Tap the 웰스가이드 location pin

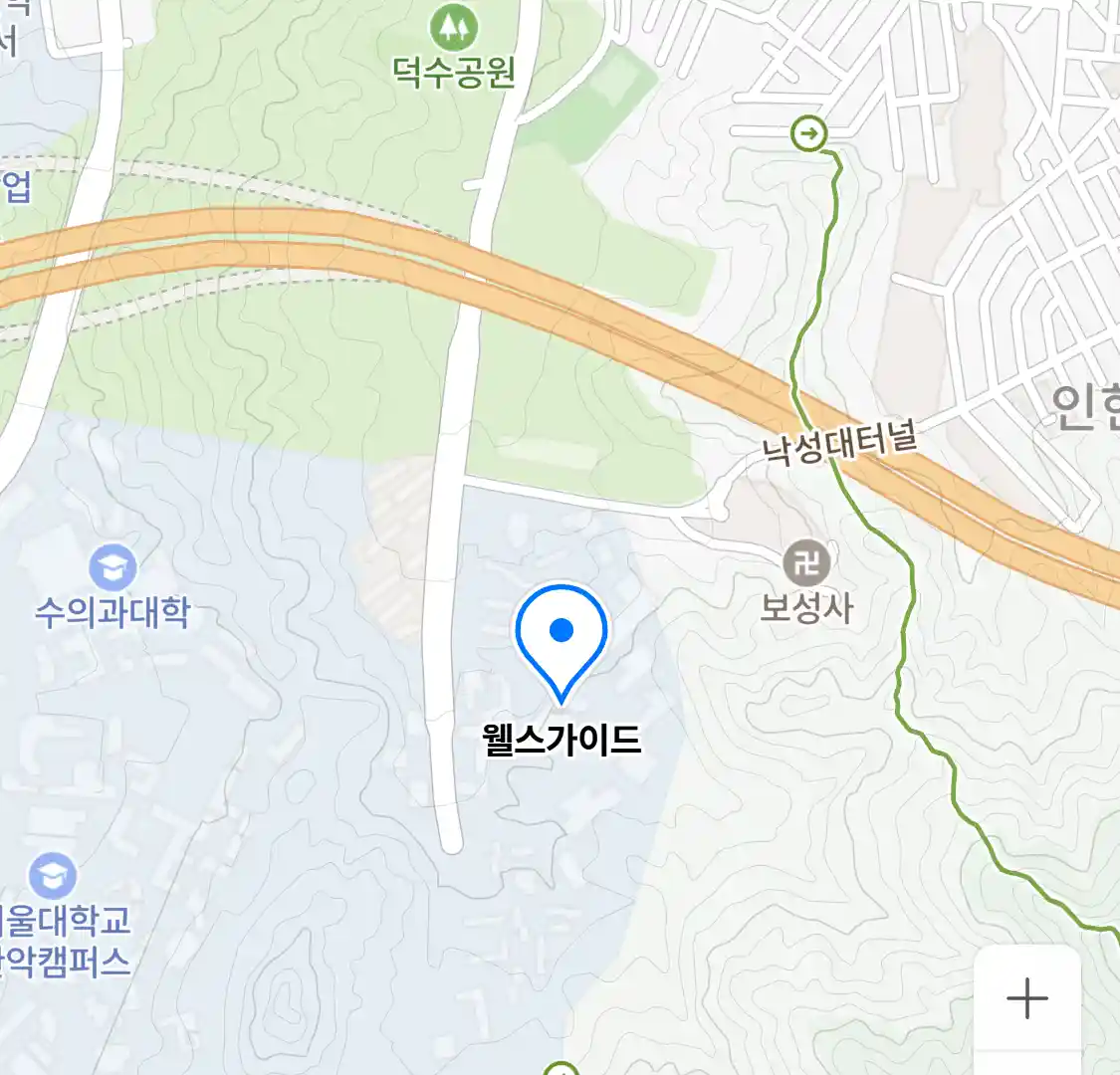click(561, 634)
